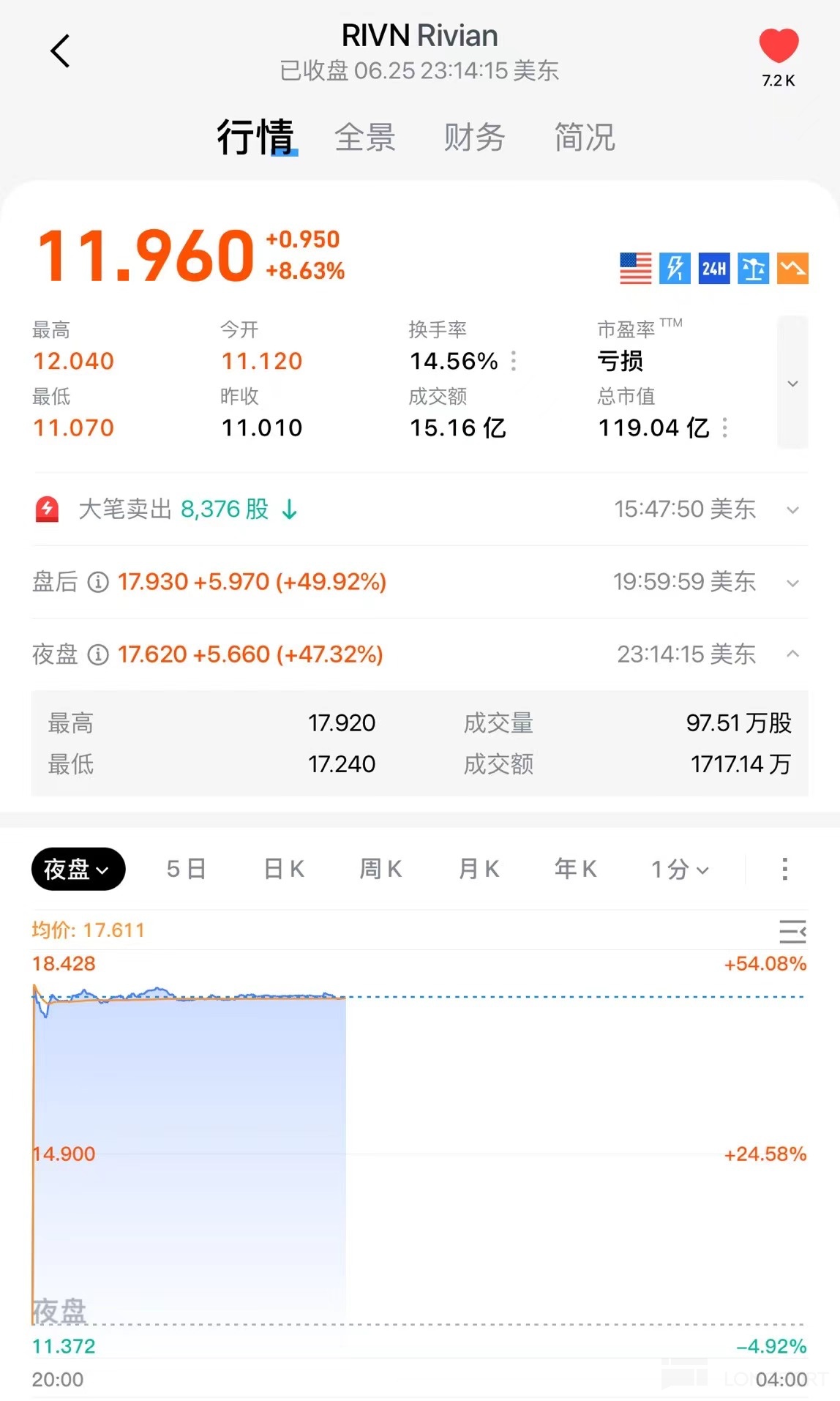
Task: Select the 5日 chart view
Action: point(186,870)
